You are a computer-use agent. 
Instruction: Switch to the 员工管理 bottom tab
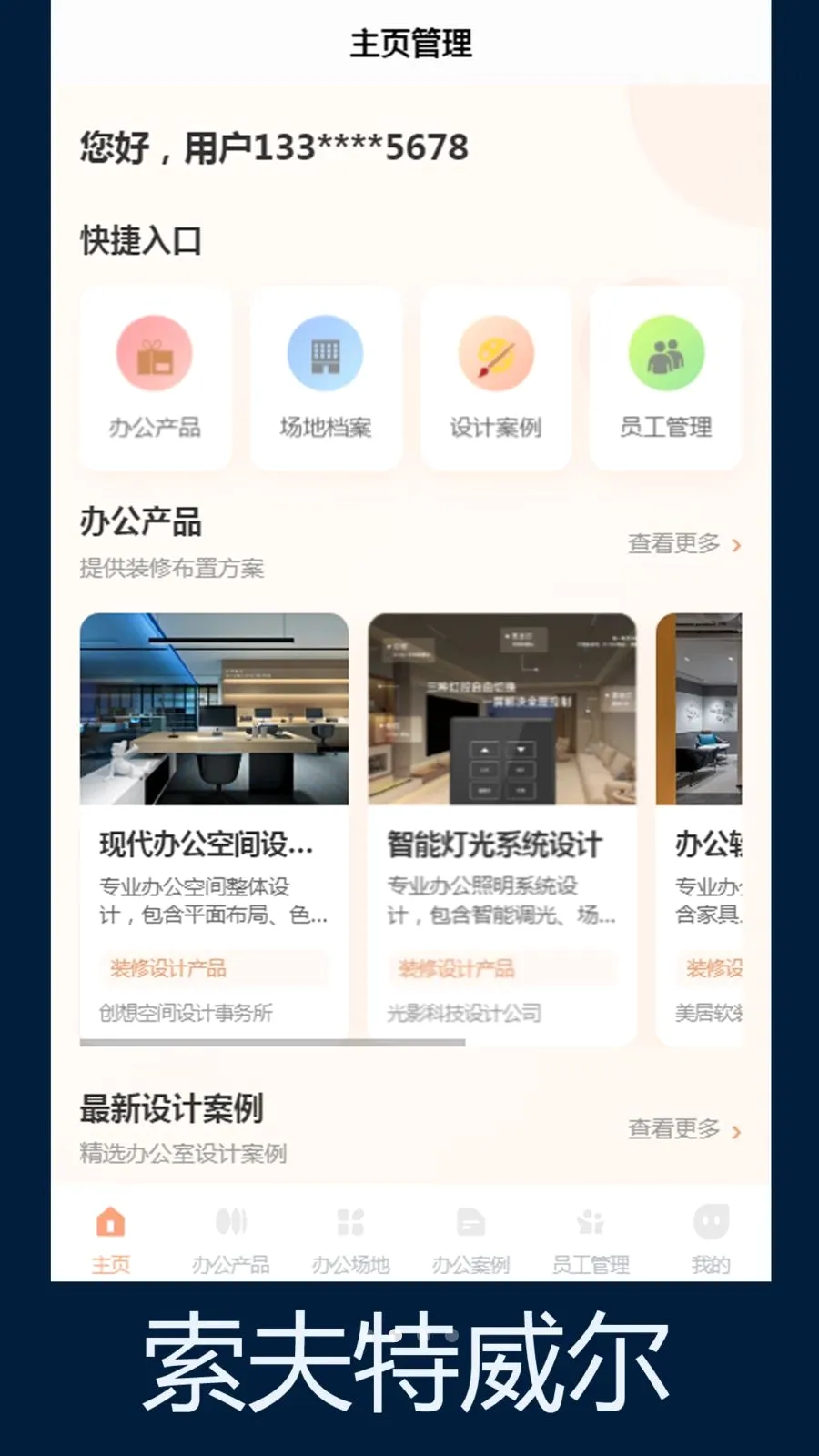591,1239
